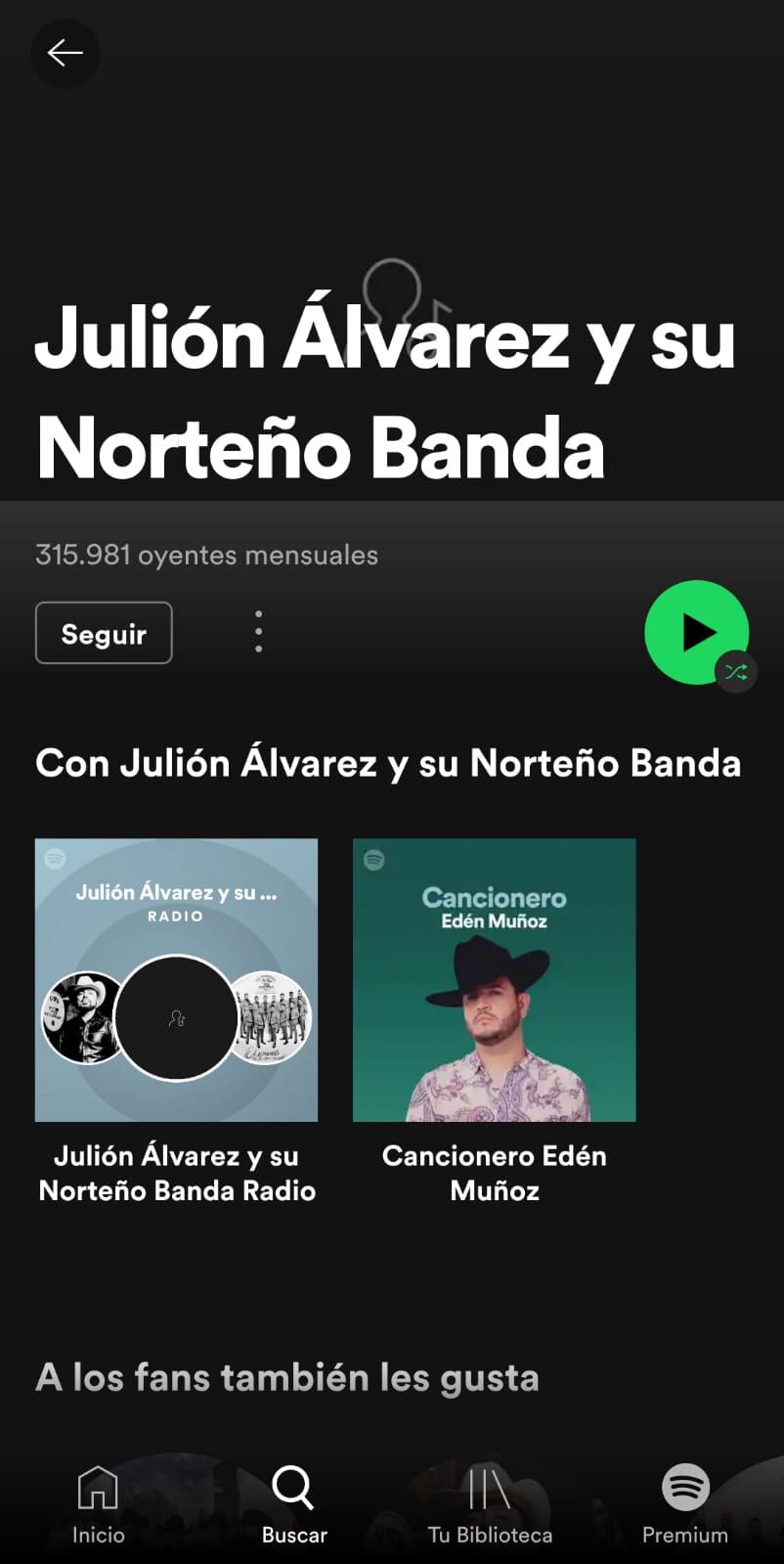This screenshot has height=1564, width=784.
Task: Follow the artist with Seguir button
Action: coord(104,634)
